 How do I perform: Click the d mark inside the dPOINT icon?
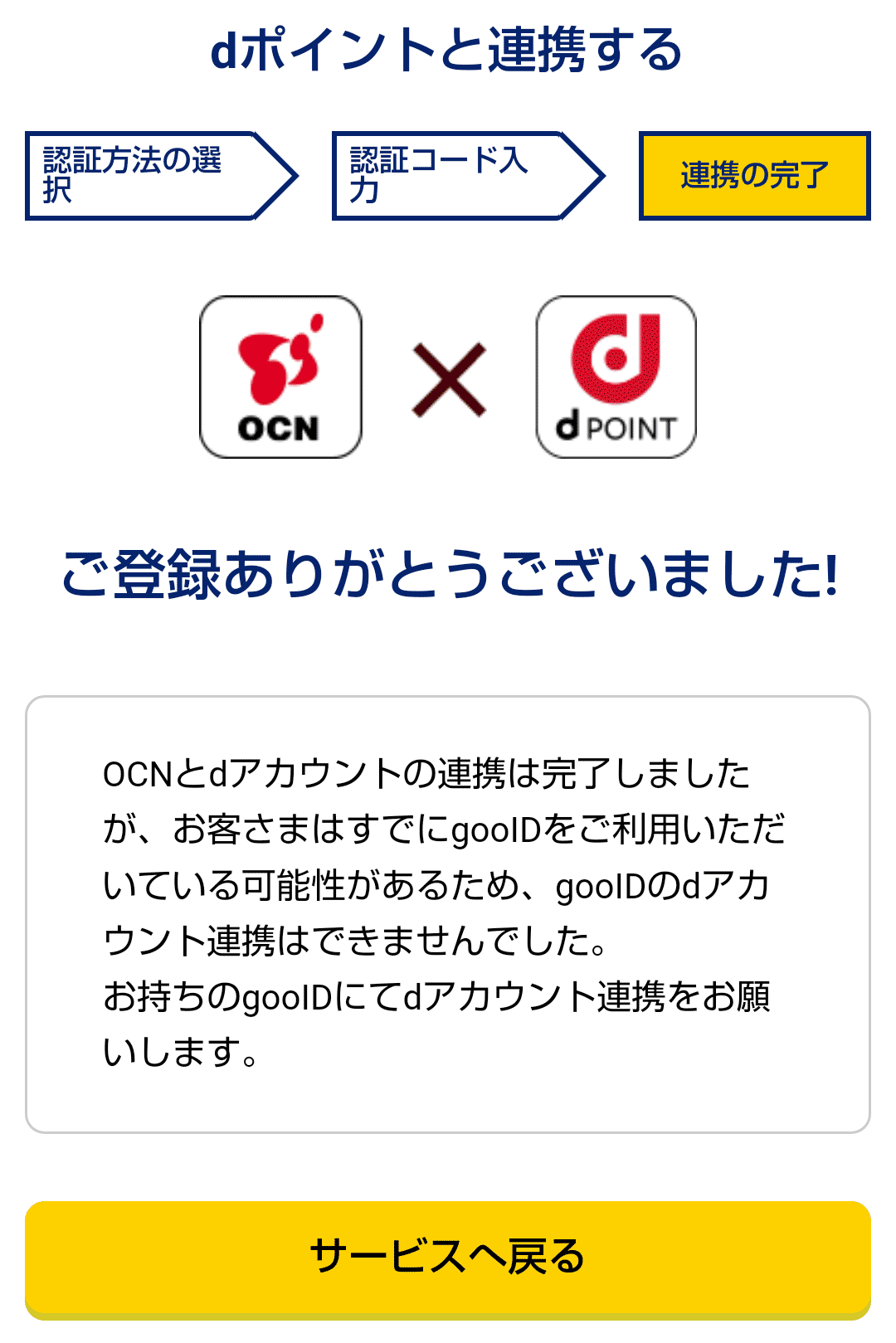point(614,357)
